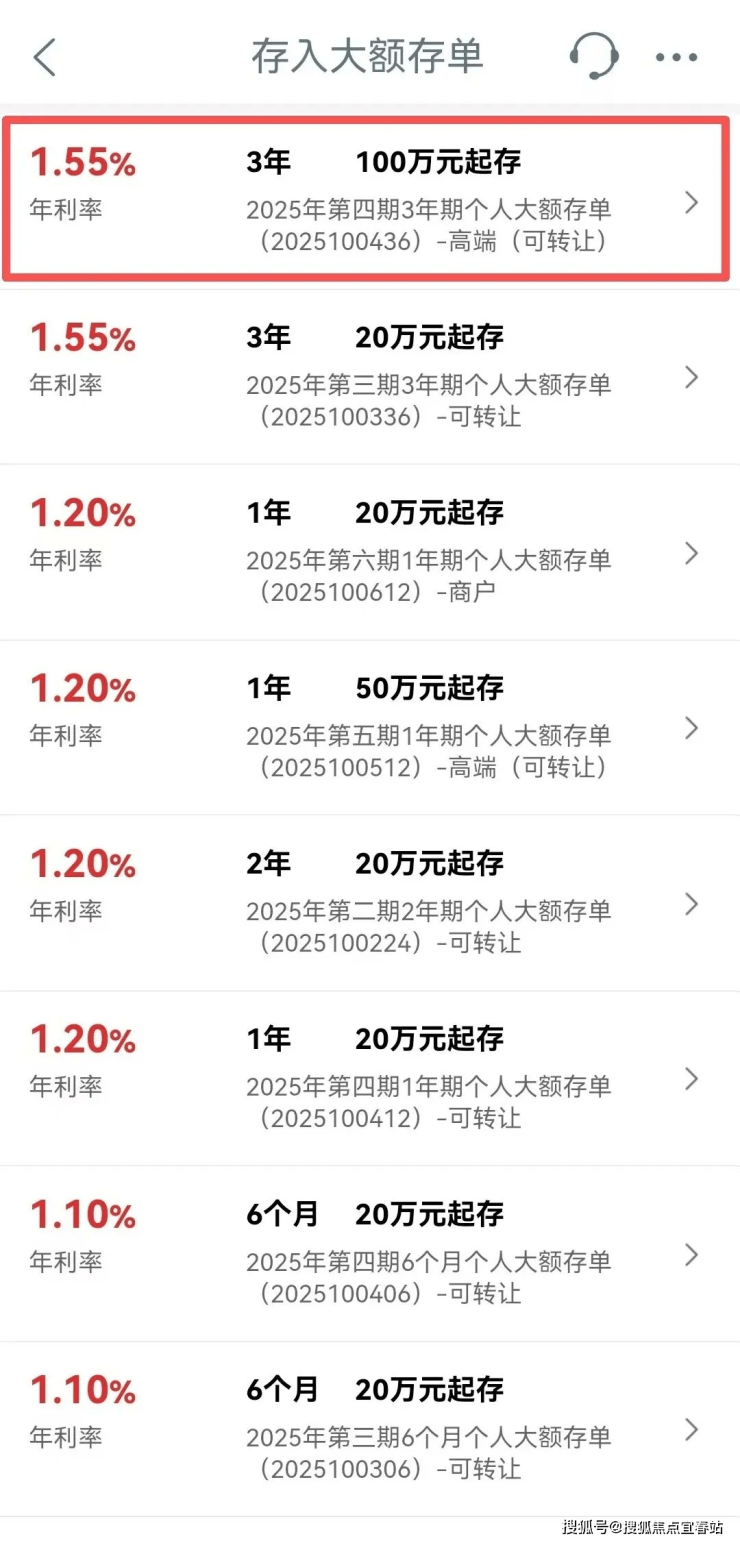View the 1年 50万元起存 高端 certificate
The height and width of the screenshot is (1543, 740).
click(x=370, y=728)
